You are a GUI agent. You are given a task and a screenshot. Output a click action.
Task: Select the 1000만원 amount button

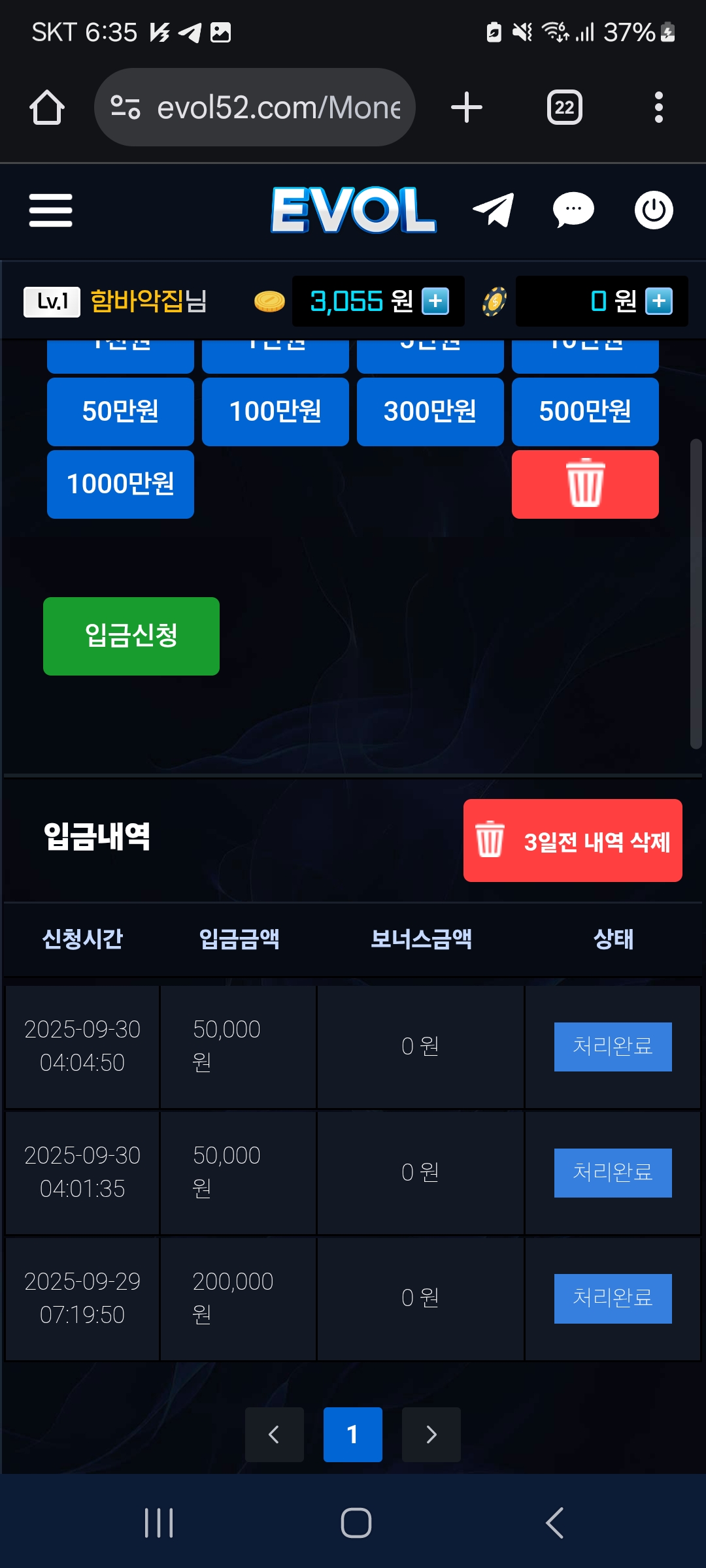click(x=120, y=484)
